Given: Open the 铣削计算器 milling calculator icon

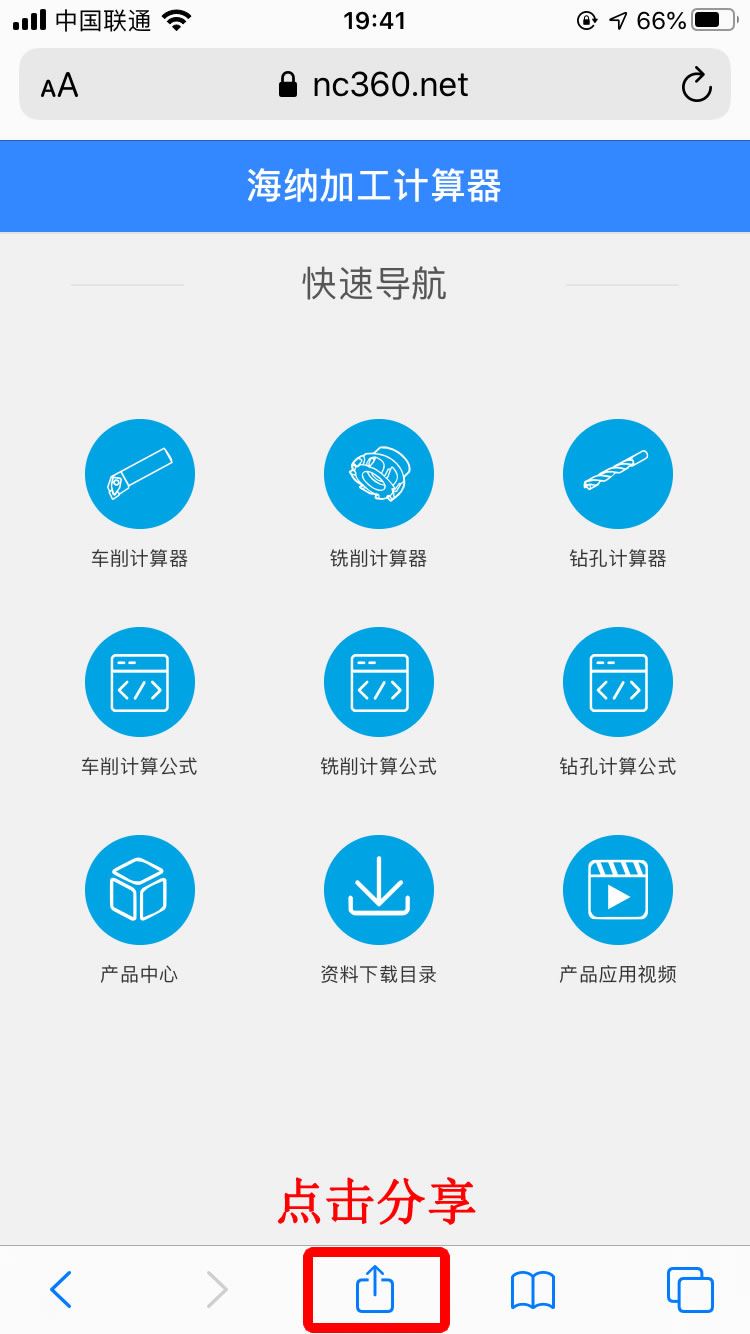Looking at the screenshot, I should pyautogui.click(x=379, y=473).
